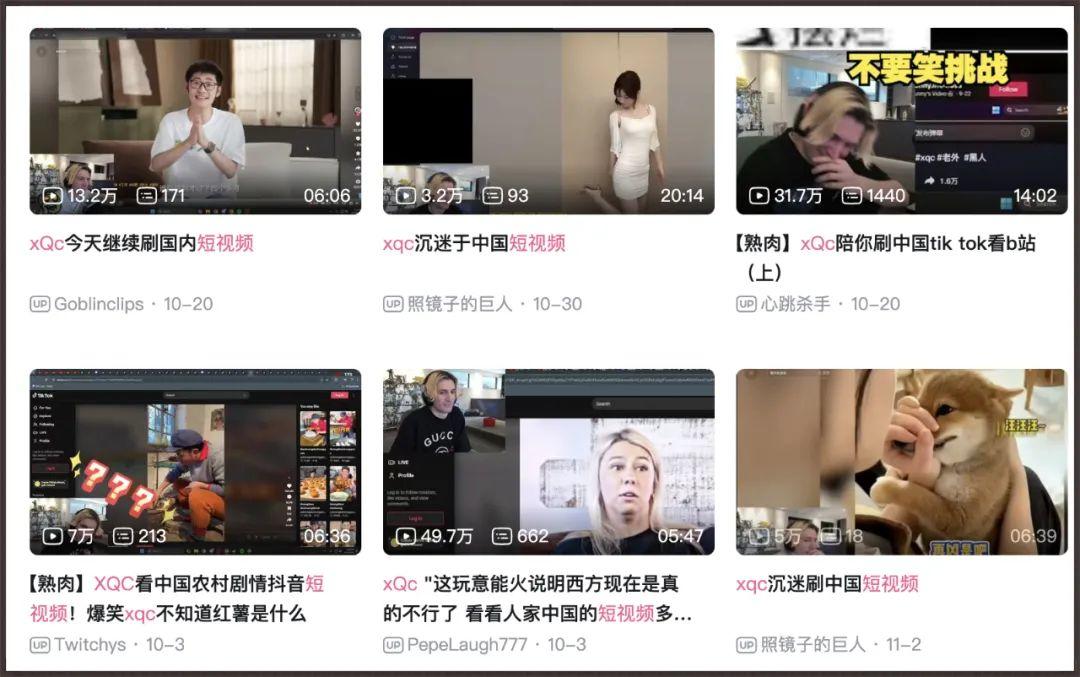Open the Twitchys uploader page
Image resolution: width=1080 pixels, height=677 pixels.
point(90,645)
